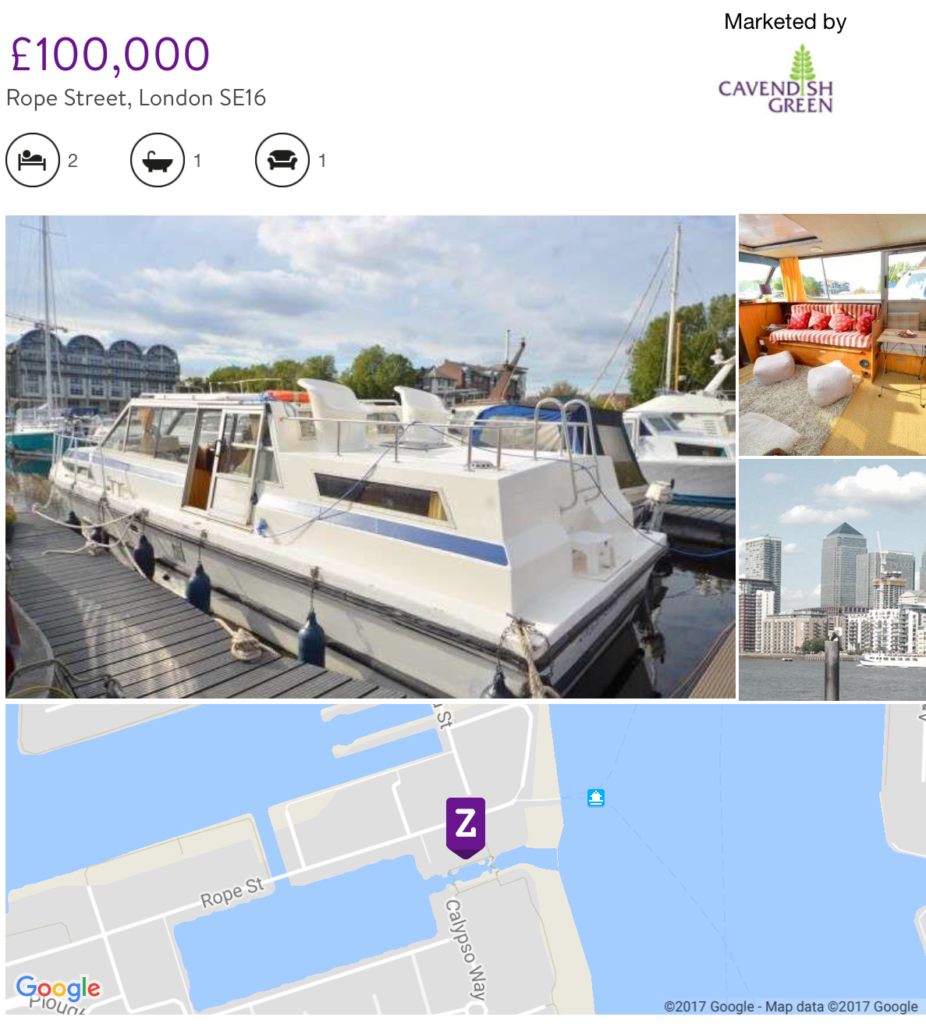Image resolution: width=926 pixels, height=1024 pixels.
Task: Select the ferry pier icon on the map
Action: [x=596, y=797]
